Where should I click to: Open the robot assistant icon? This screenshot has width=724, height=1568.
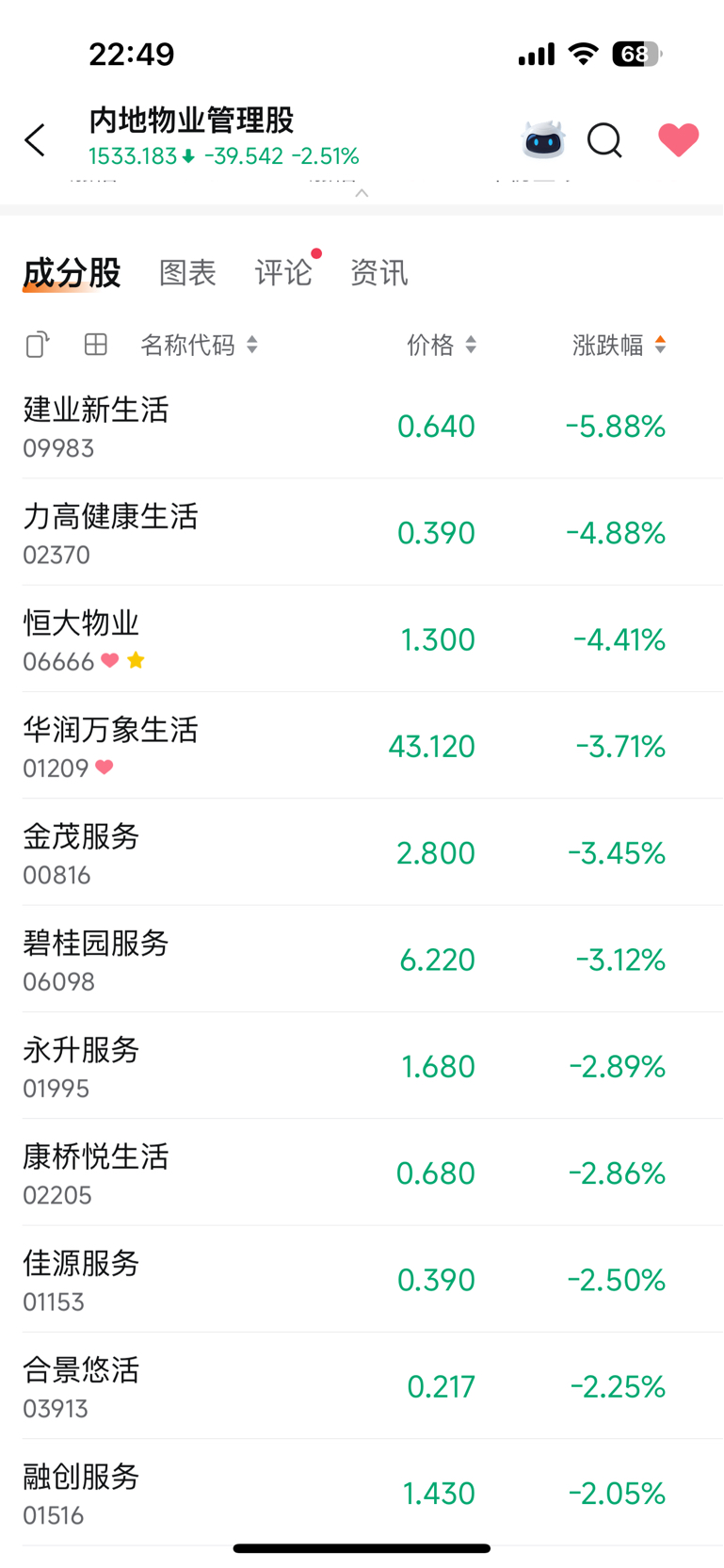pos(543,140)
